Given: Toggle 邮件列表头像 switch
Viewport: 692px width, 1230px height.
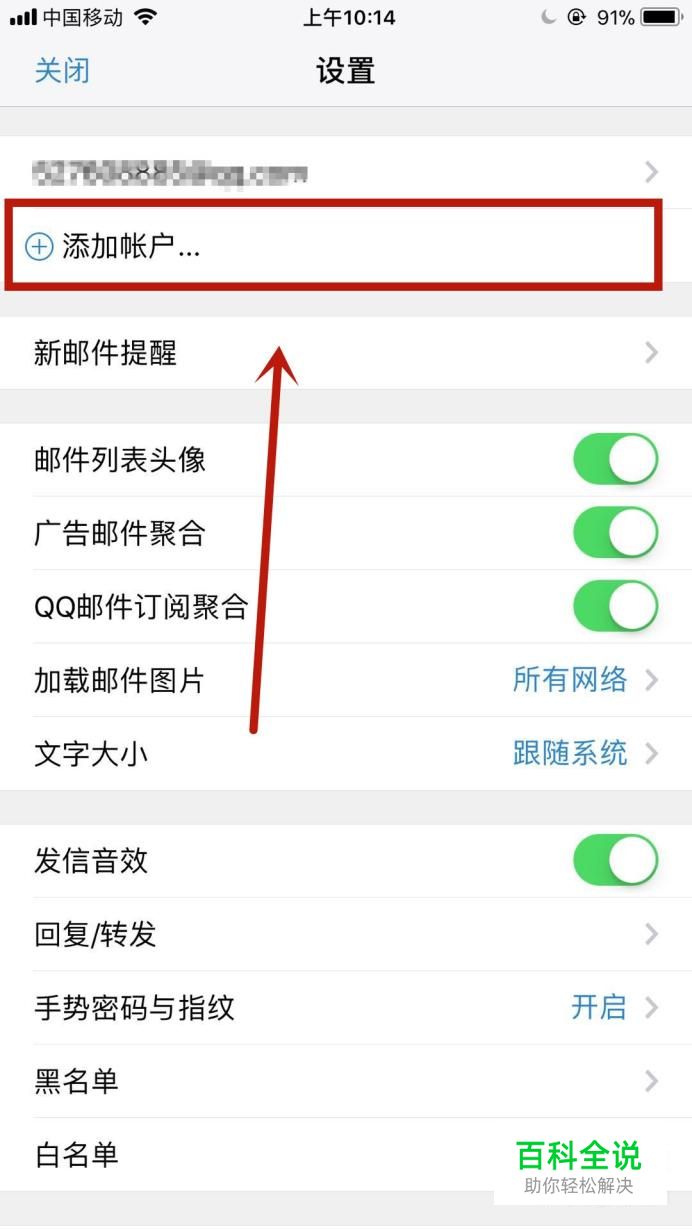Looking at the screenshot, I should (x=615, y=460).
